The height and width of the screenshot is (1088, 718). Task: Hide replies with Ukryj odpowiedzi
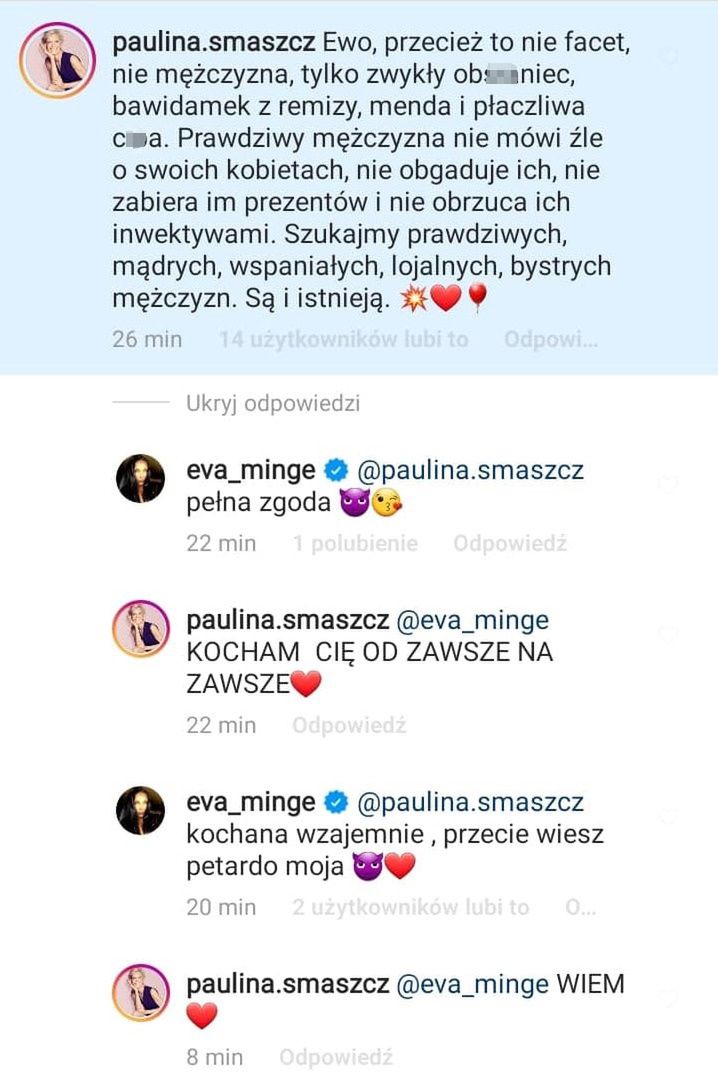(272, 404)
